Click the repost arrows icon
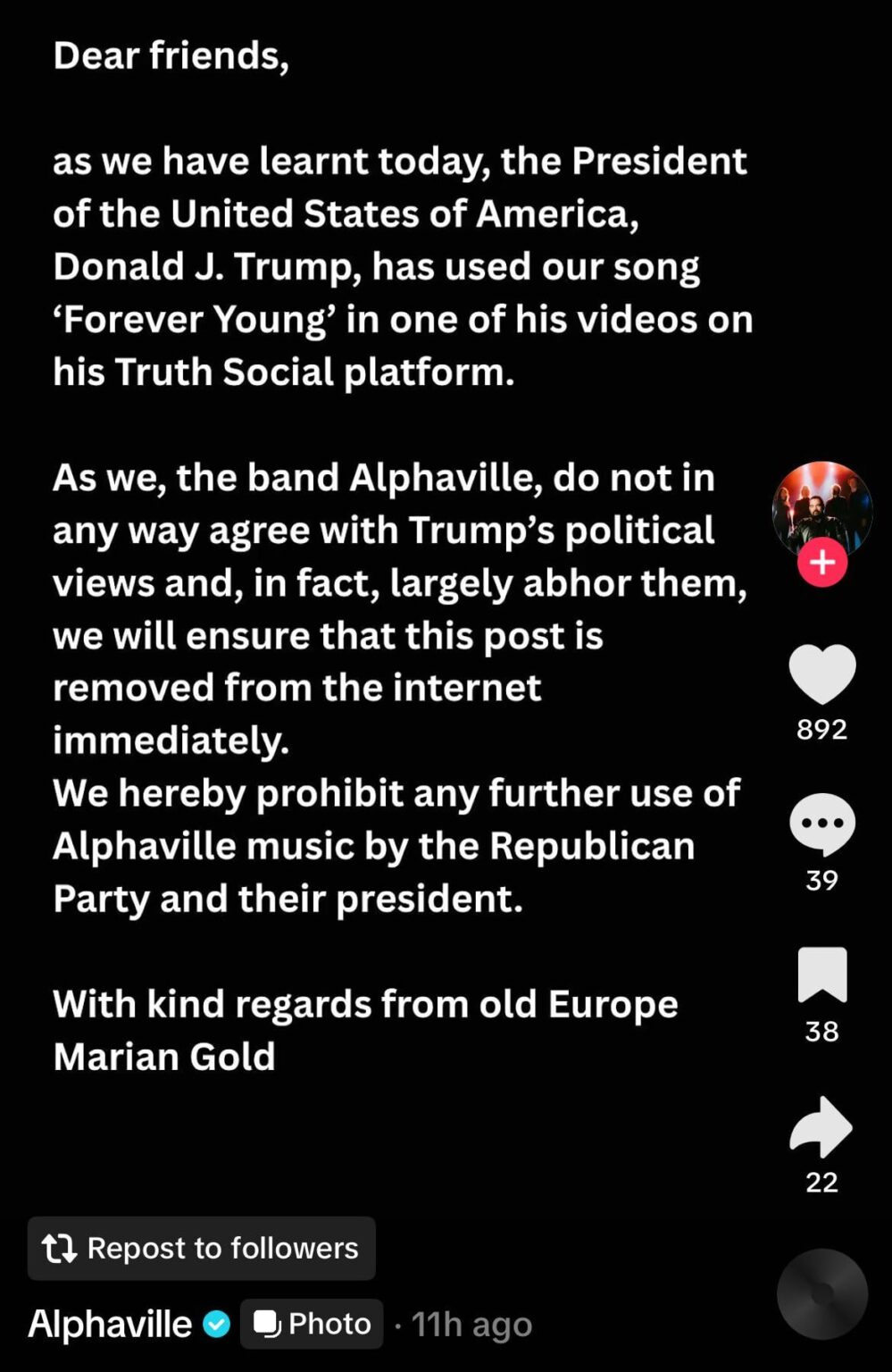Image resolution: width=892 pixels, height=1372 pixels. (59, 1248)
